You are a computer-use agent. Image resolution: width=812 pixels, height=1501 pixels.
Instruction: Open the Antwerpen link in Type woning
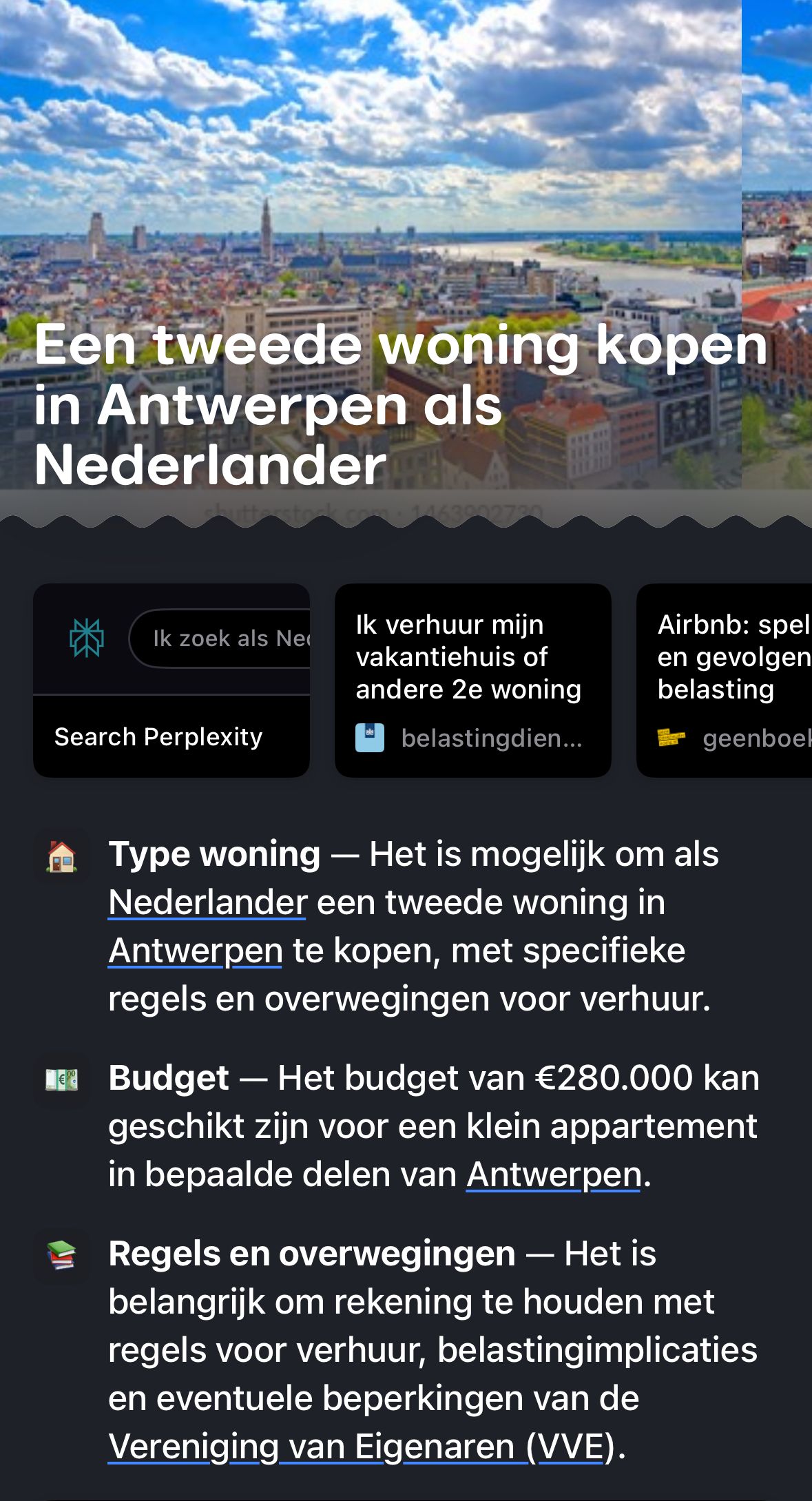(196, 951)
